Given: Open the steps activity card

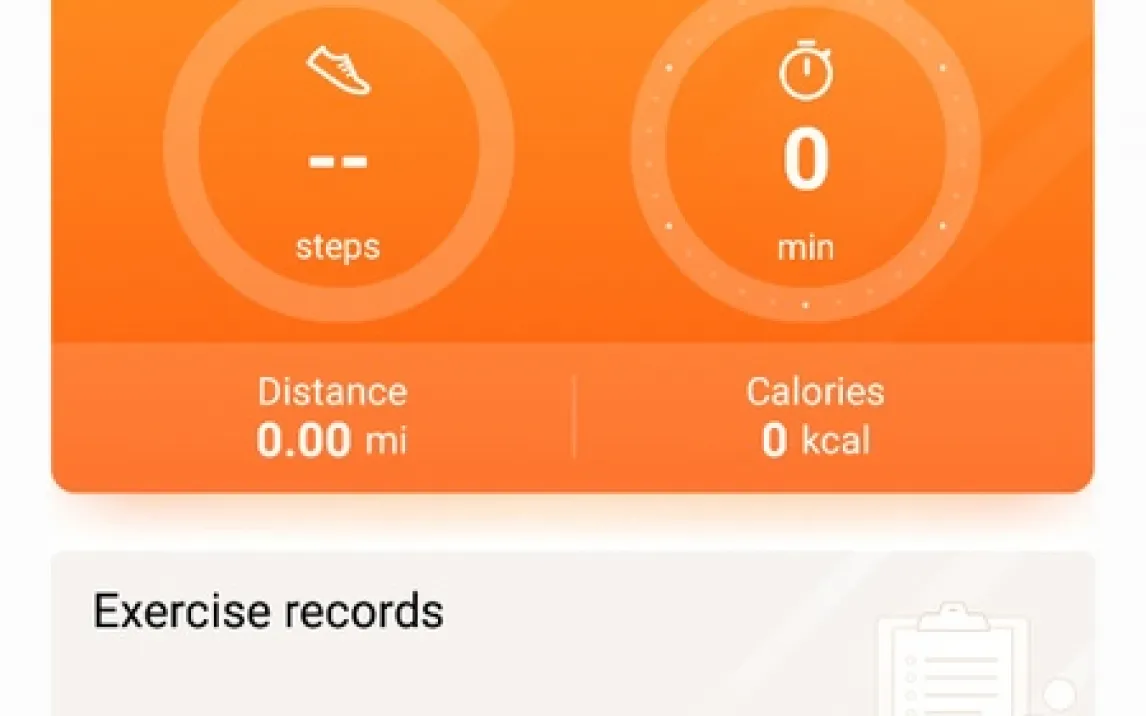Looking at the screenshot, I should pos(338,160).
